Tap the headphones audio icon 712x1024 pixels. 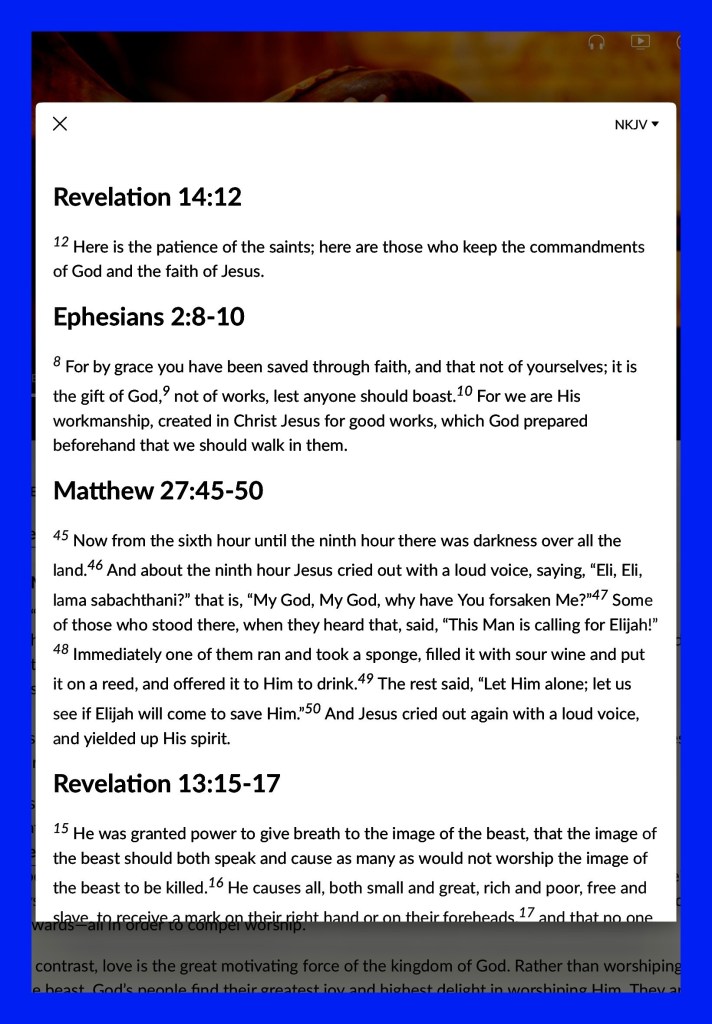pyautogui.click(x=596, y=42)
